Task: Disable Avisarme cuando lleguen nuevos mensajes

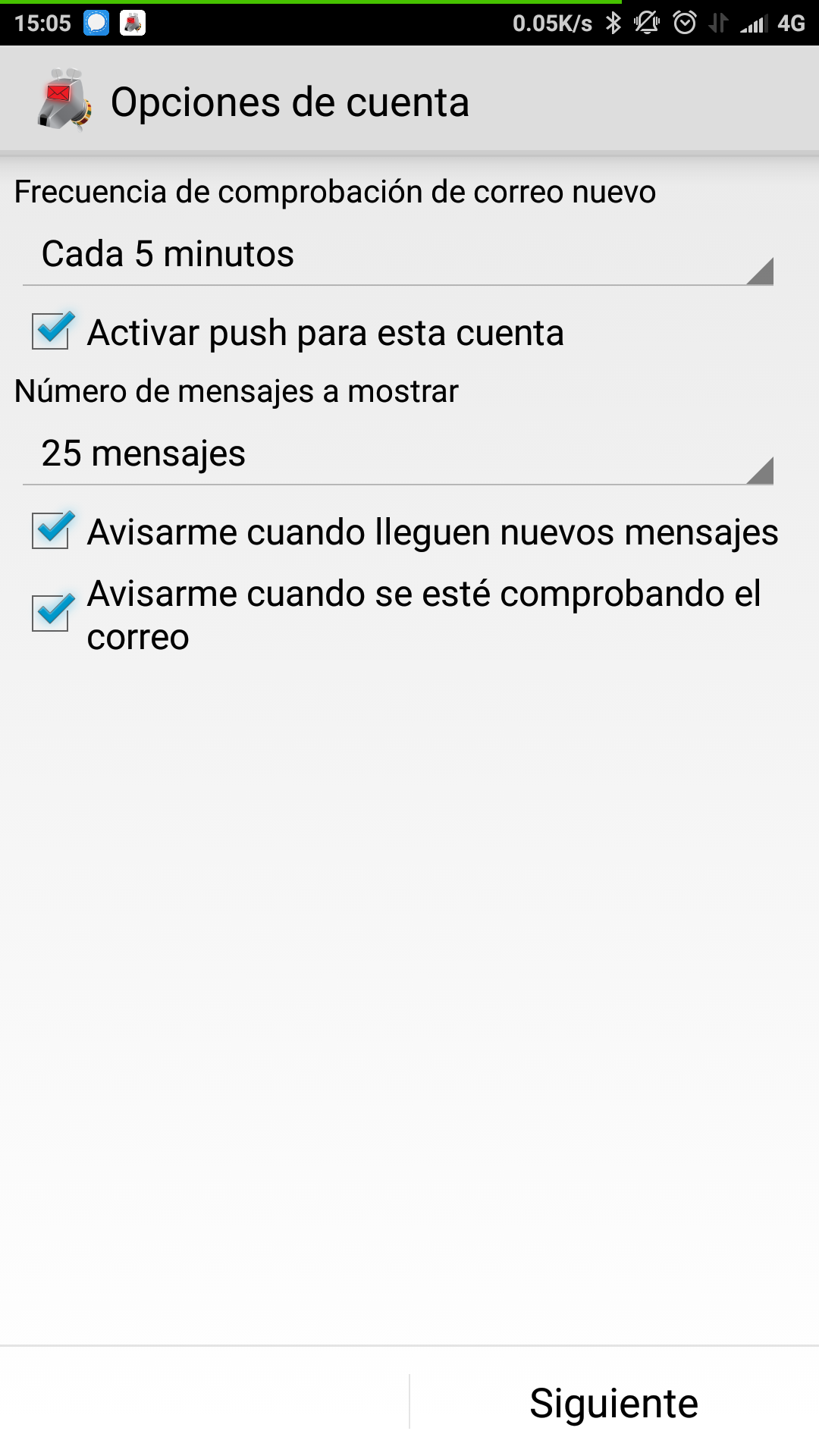Action: point(52,531)
